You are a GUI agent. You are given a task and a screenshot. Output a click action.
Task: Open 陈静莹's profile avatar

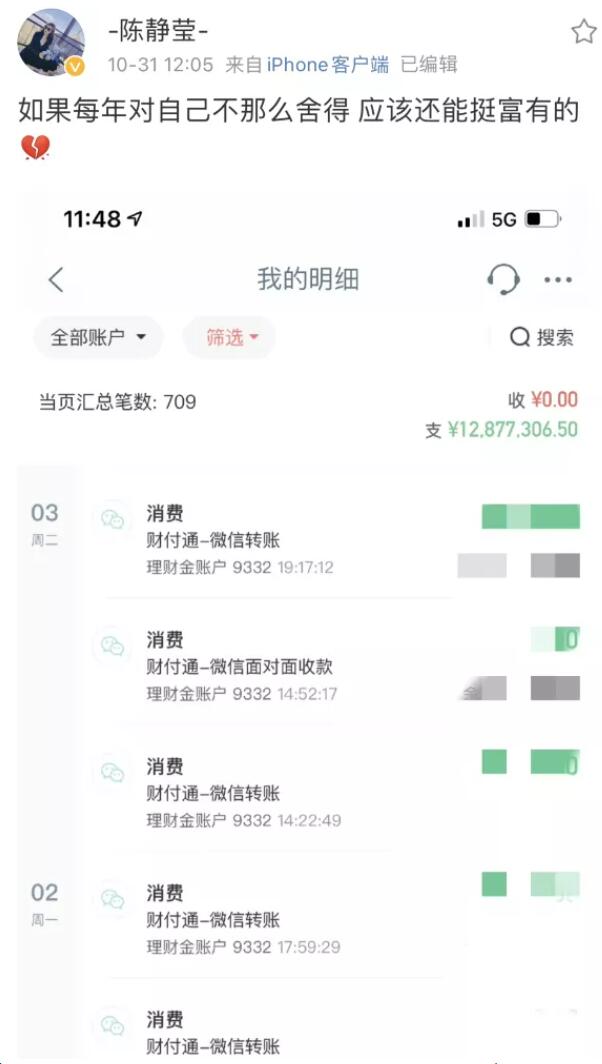click(51, 42)
